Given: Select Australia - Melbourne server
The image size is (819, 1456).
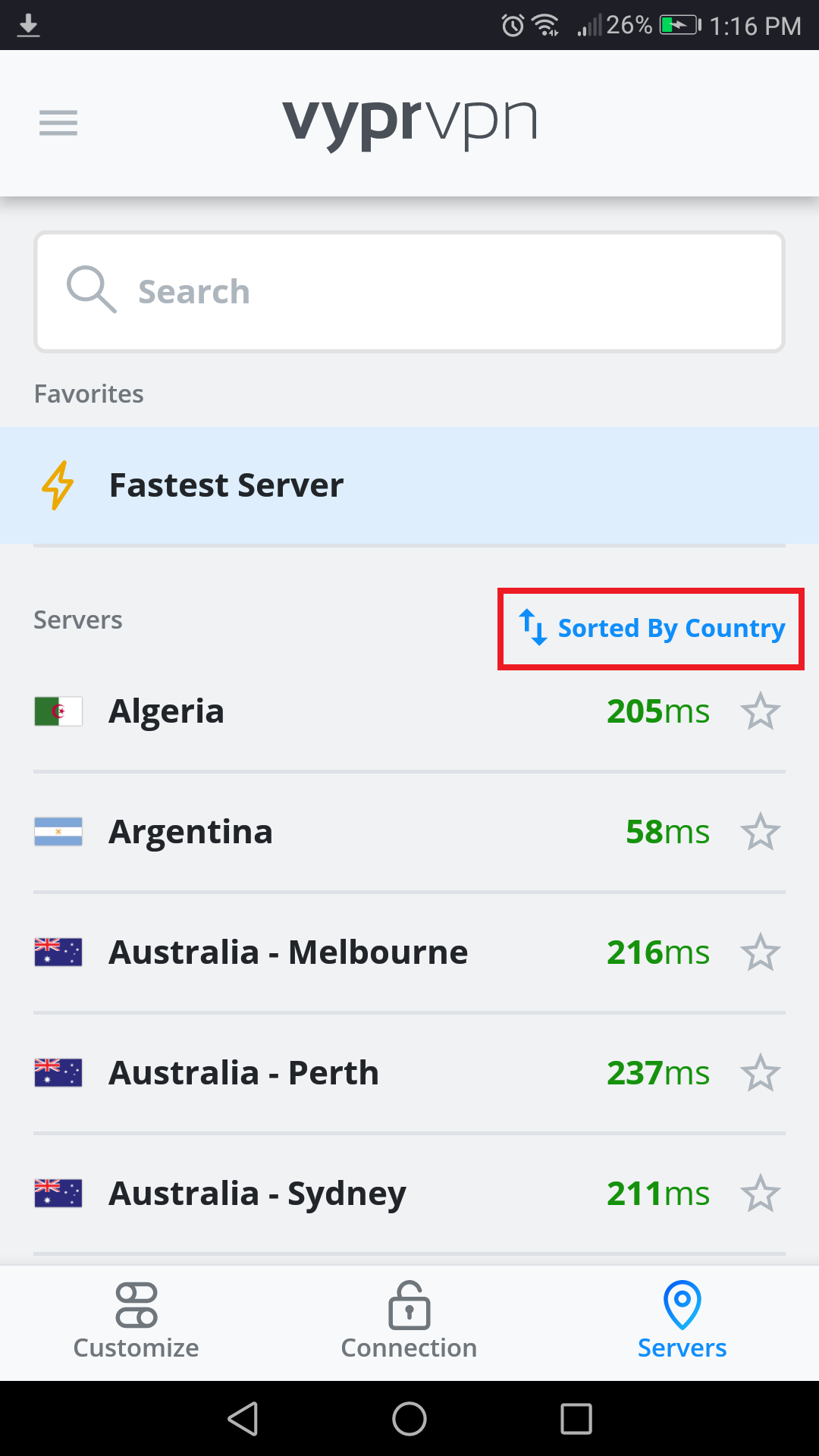Looking at the screenshot, I should tap(409, 952).
